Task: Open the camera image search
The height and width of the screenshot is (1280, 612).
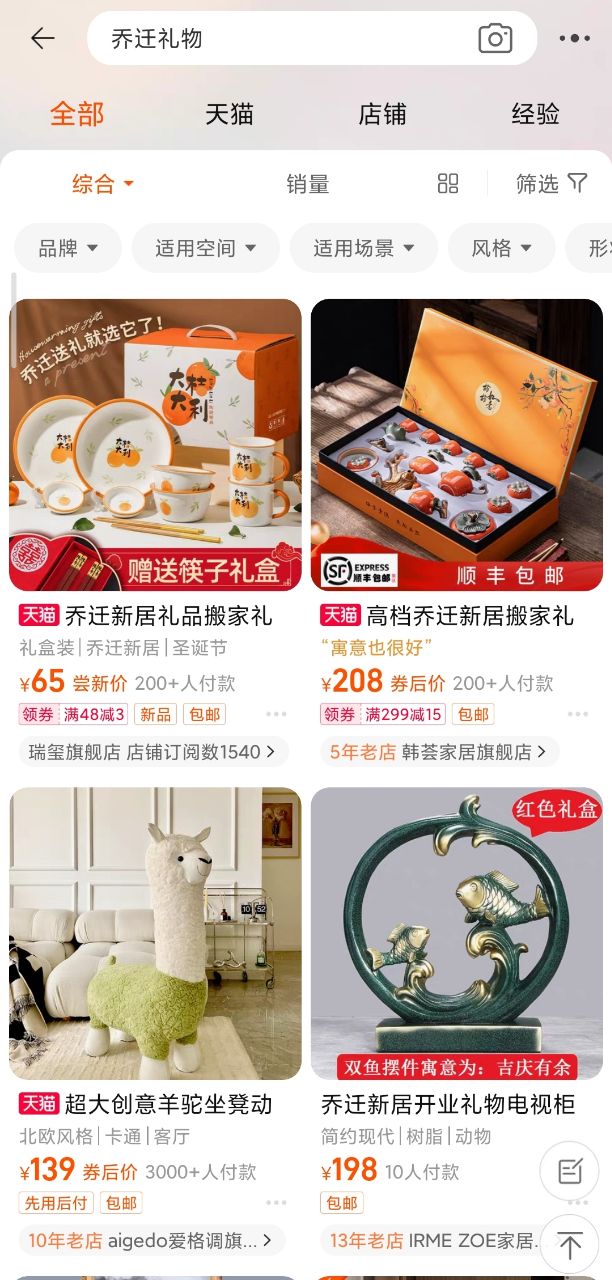Action: click(495, 39)
